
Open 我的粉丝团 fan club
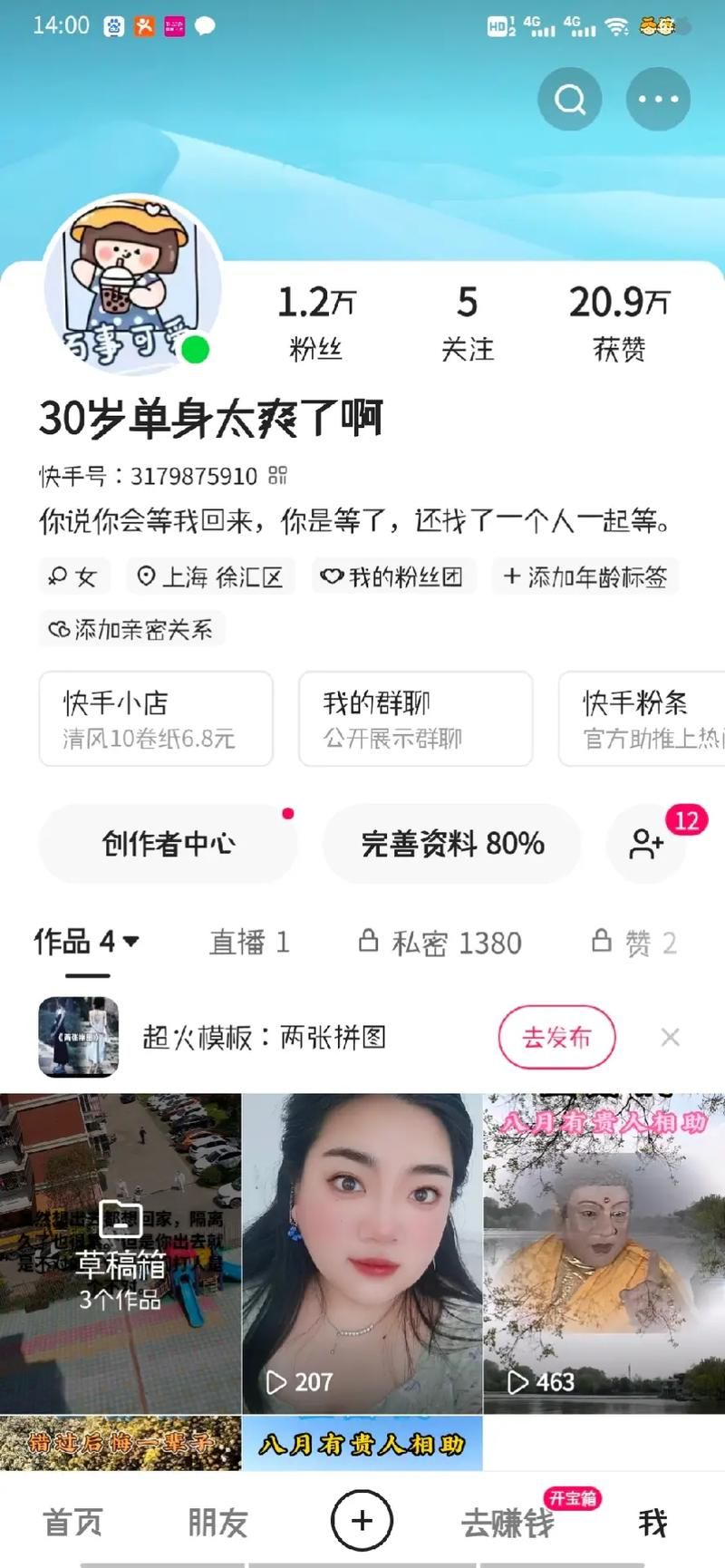(x=393, y=576)
